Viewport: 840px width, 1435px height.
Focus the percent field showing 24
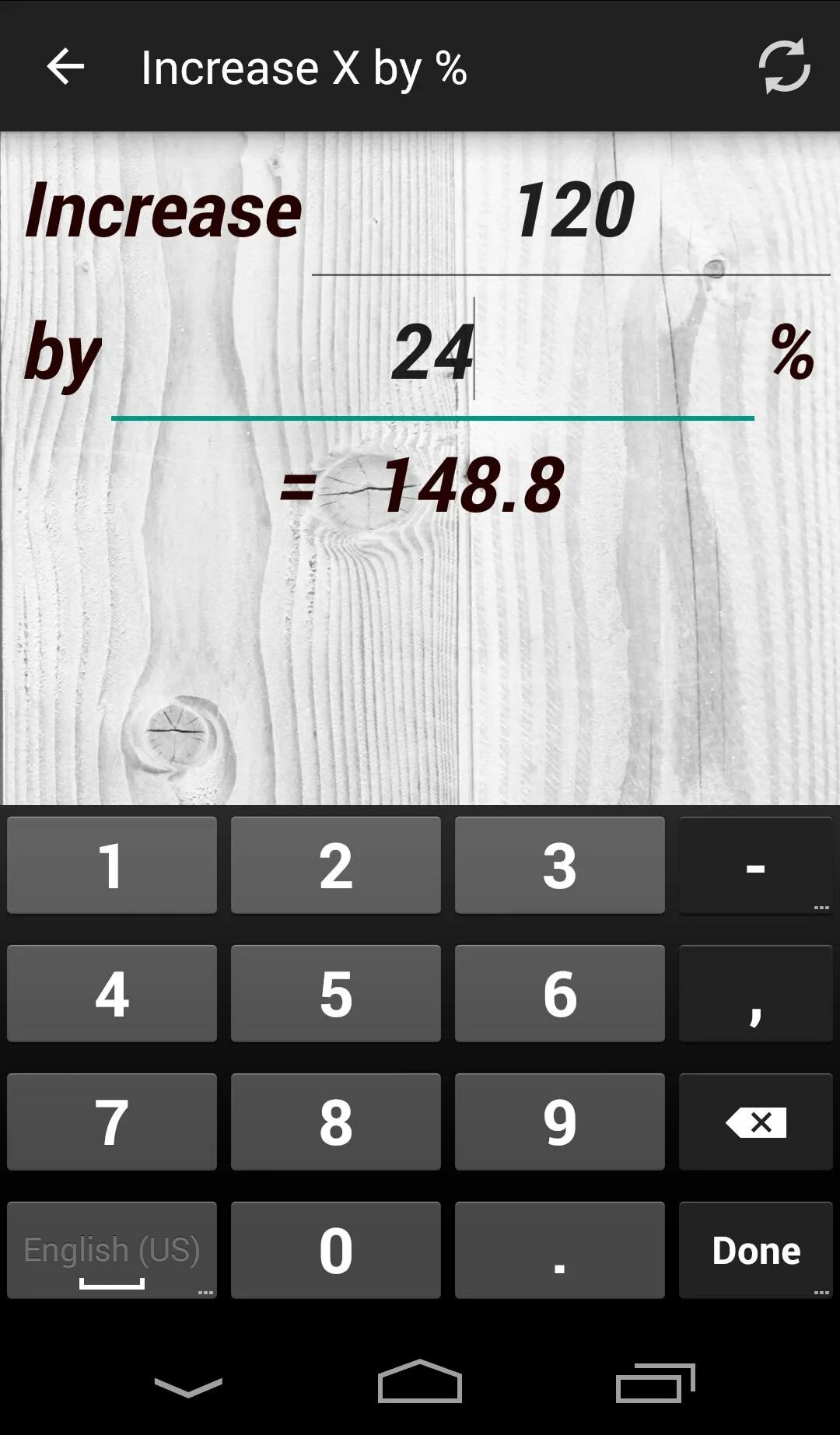[x=432, y=355]
